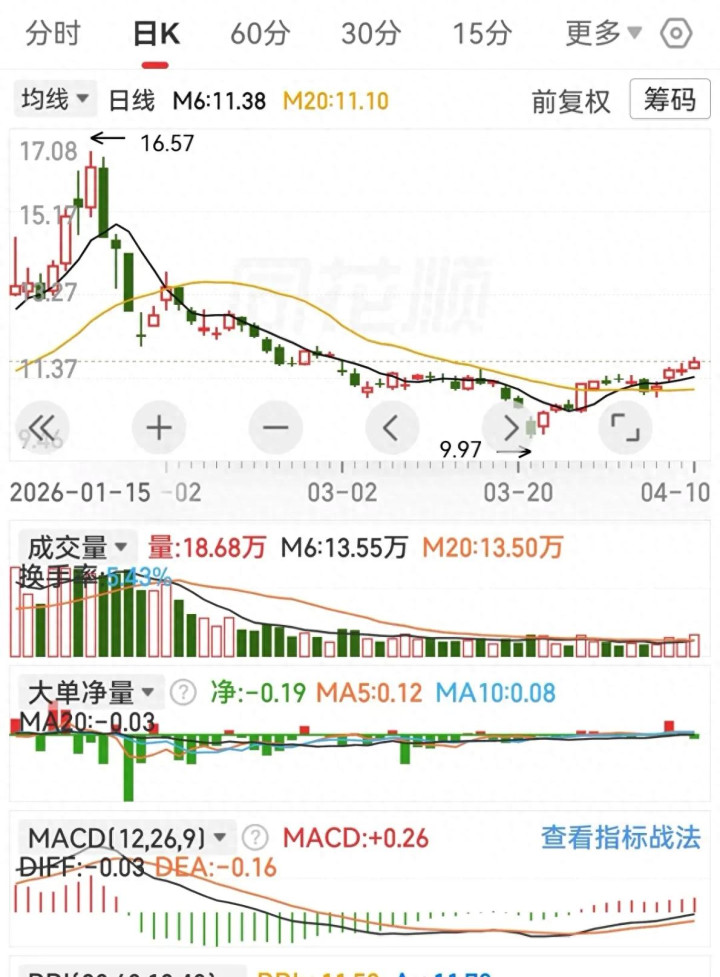This screenshot has height=977, width=720.
Task: Switch to the 30分 chart tab
Action: tap(370, 34)
